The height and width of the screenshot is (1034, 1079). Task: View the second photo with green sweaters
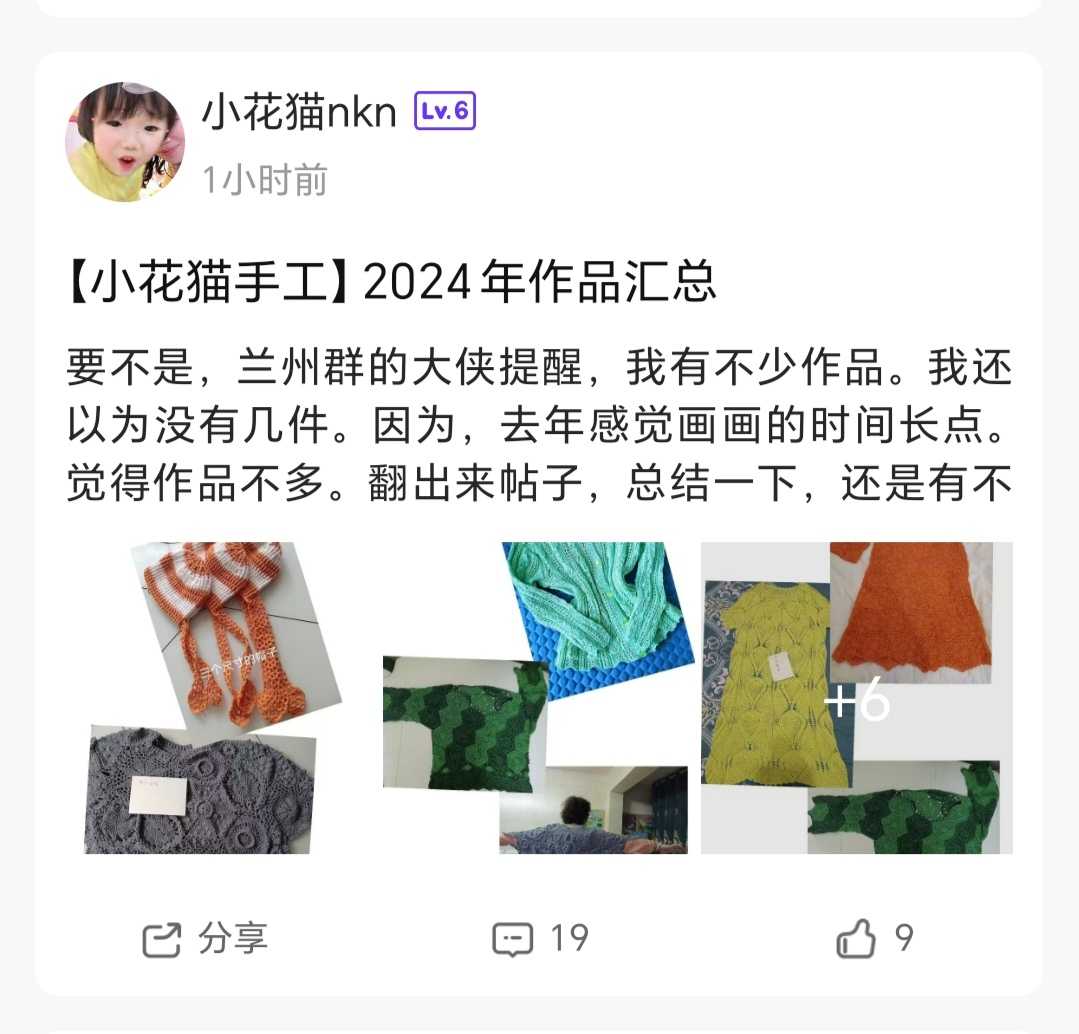pos(538,698)
